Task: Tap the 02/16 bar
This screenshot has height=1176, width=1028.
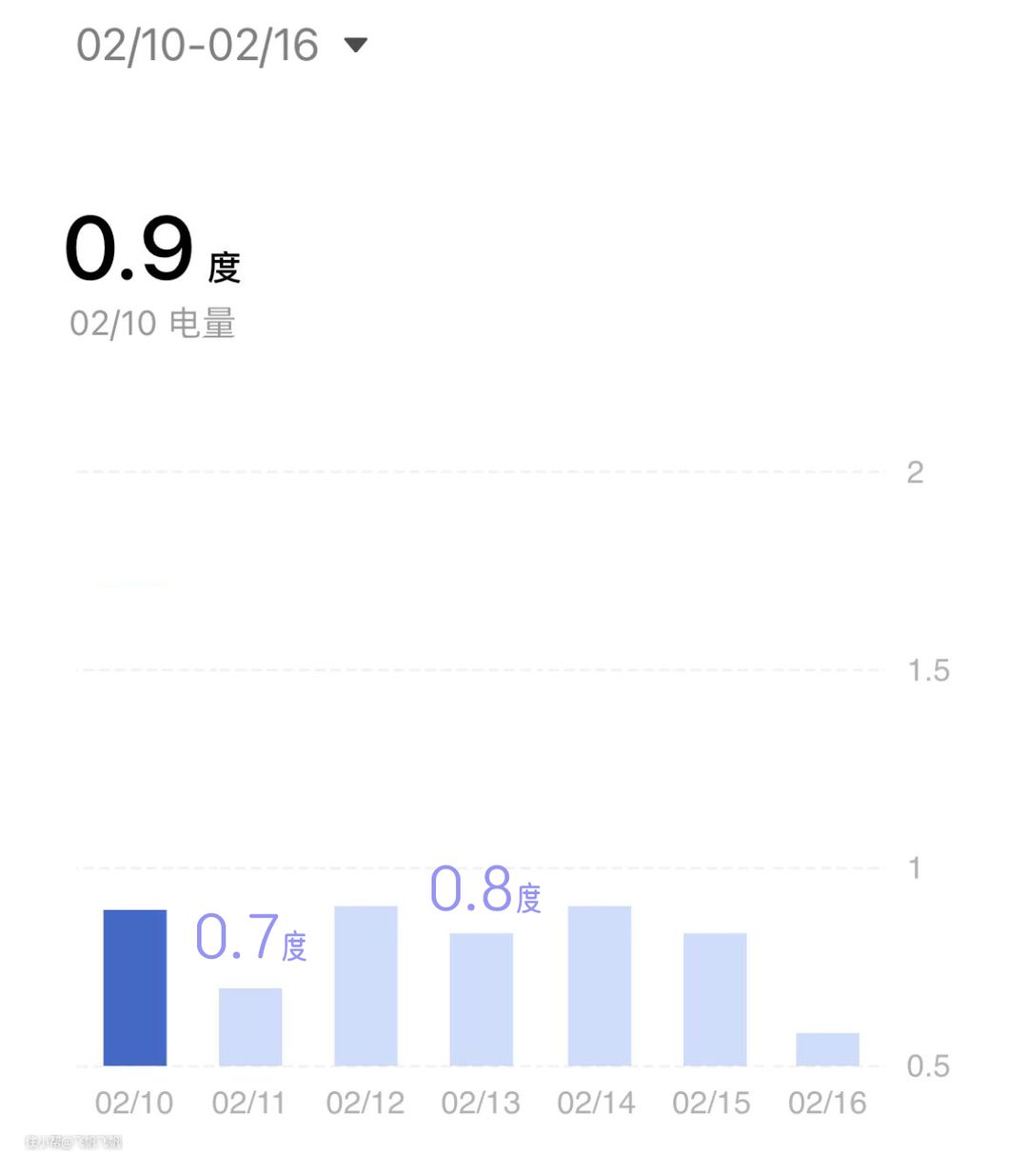Action: (x=827, y=1049)
